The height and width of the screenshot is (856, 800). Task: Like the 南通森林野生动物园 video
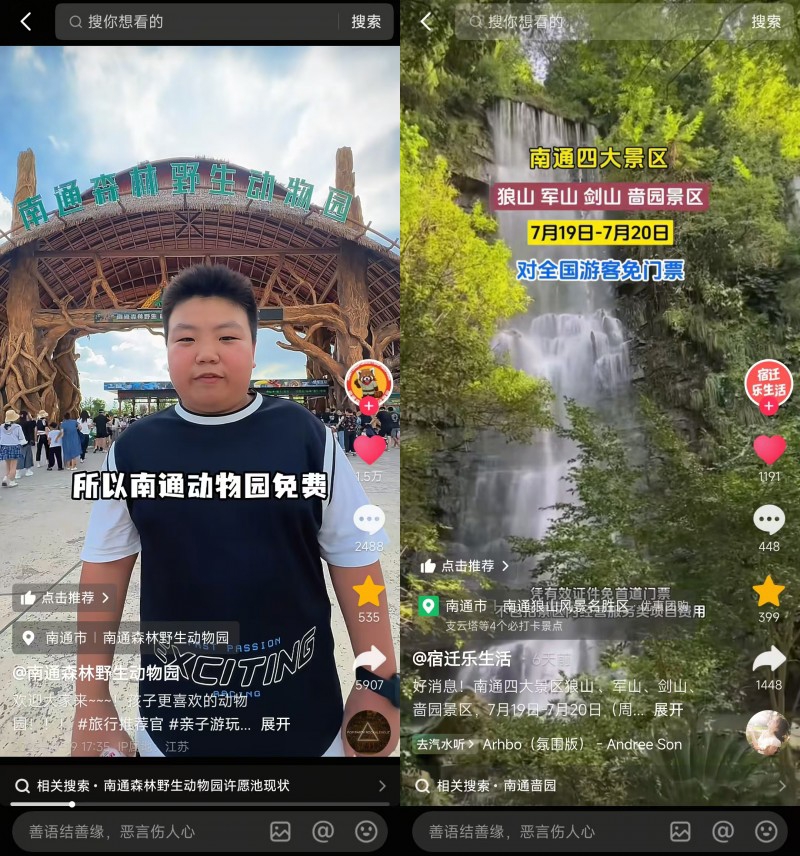click(369, 450)
